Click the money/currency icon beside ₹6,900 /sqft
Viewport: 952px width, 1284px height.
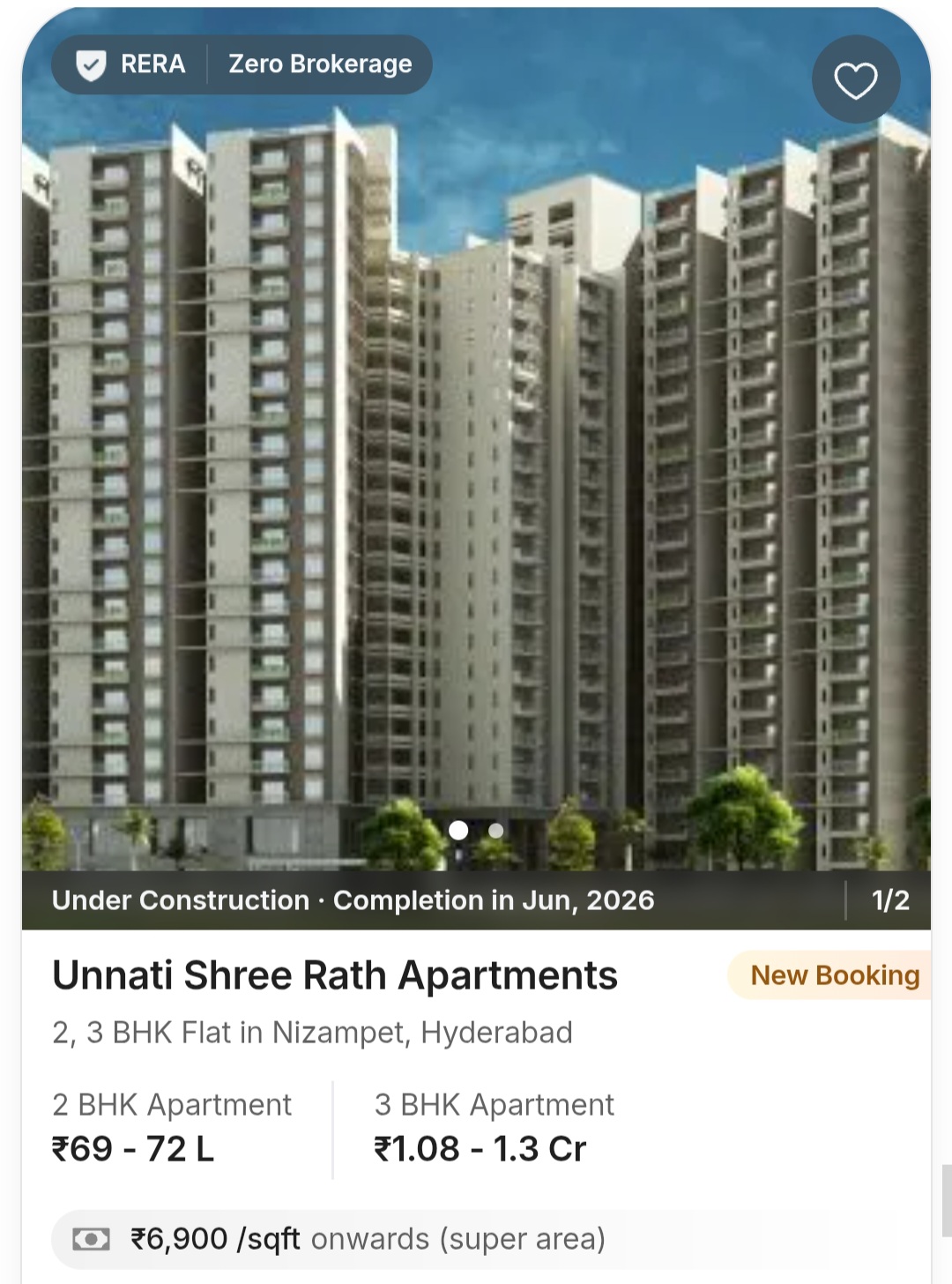point(92,1238)
